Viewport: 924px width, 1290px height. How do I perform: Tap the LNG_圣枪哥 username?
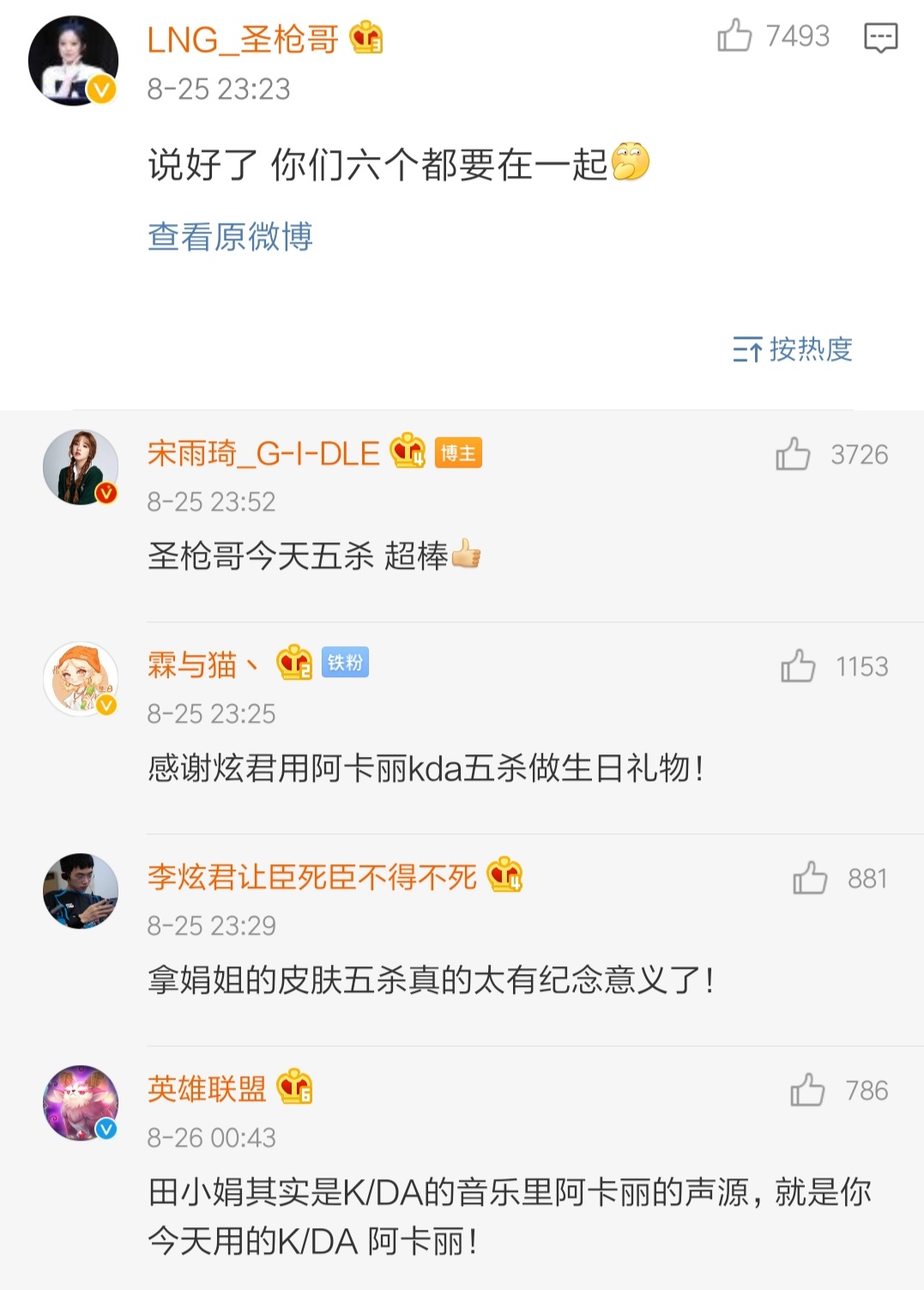coord(243,39)
